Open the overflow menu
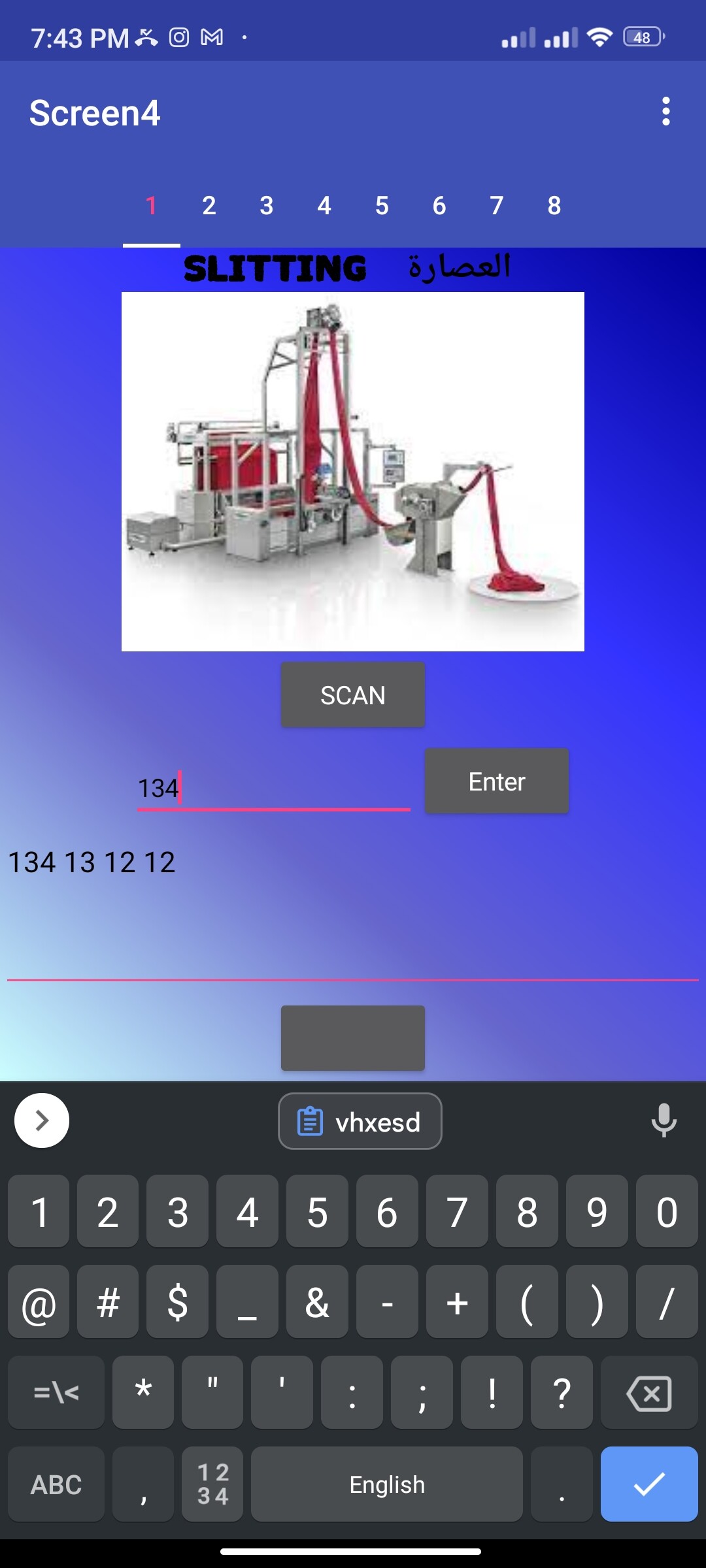The height and width of the screenshot is (1568, 706). click(x=665, y=112)
